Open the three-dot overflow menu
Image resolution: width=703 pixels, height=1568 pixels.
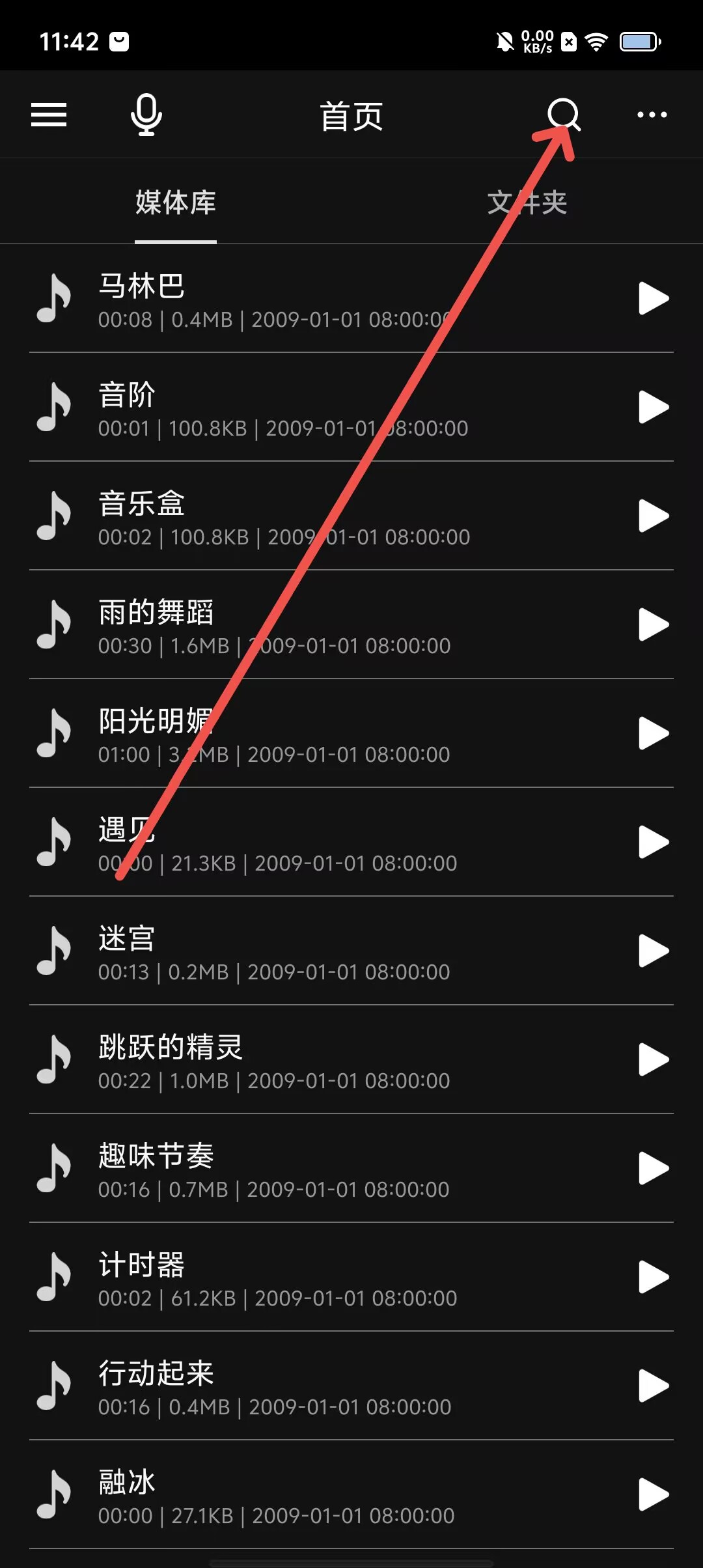tap(652, 115)
